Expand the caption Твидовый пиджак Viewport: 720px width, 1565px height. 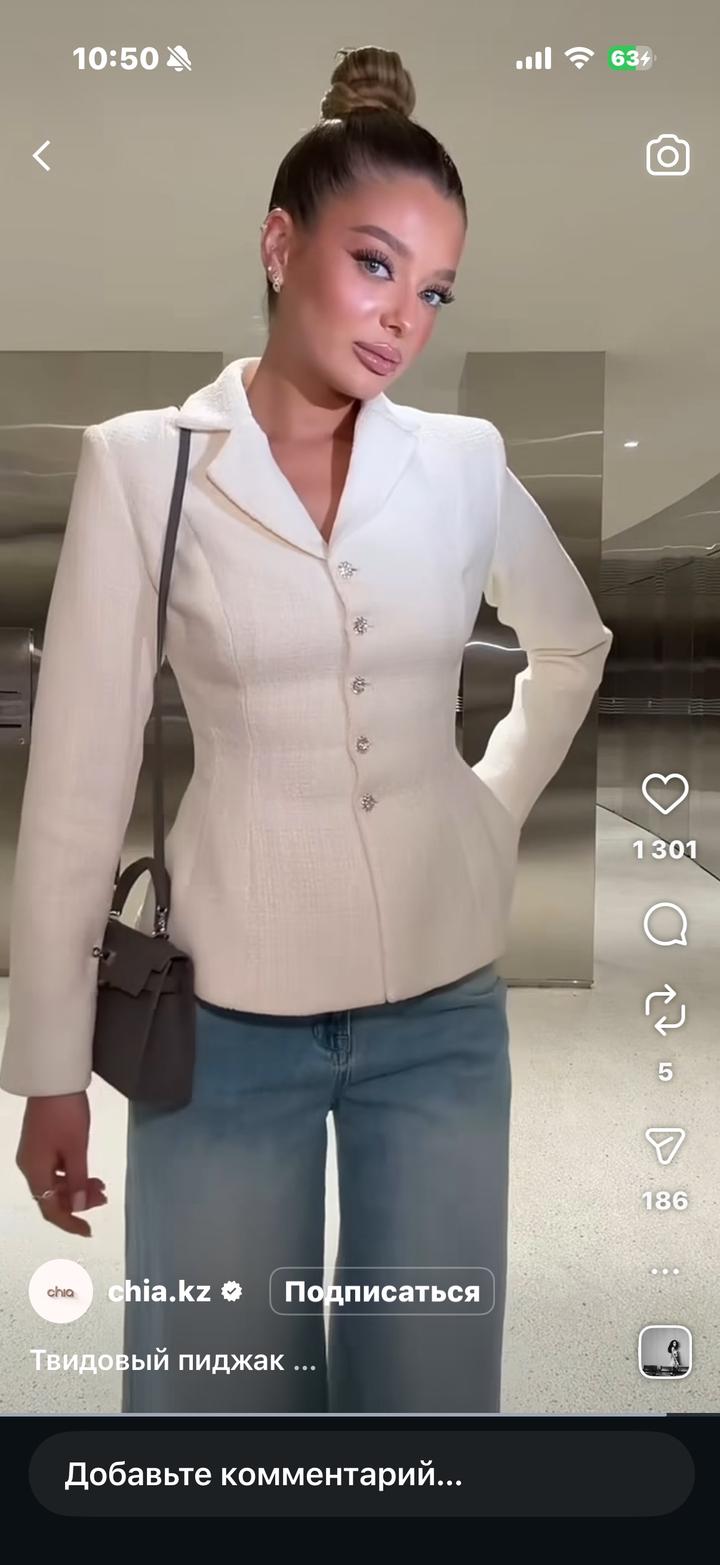(x=173, y=1360)
